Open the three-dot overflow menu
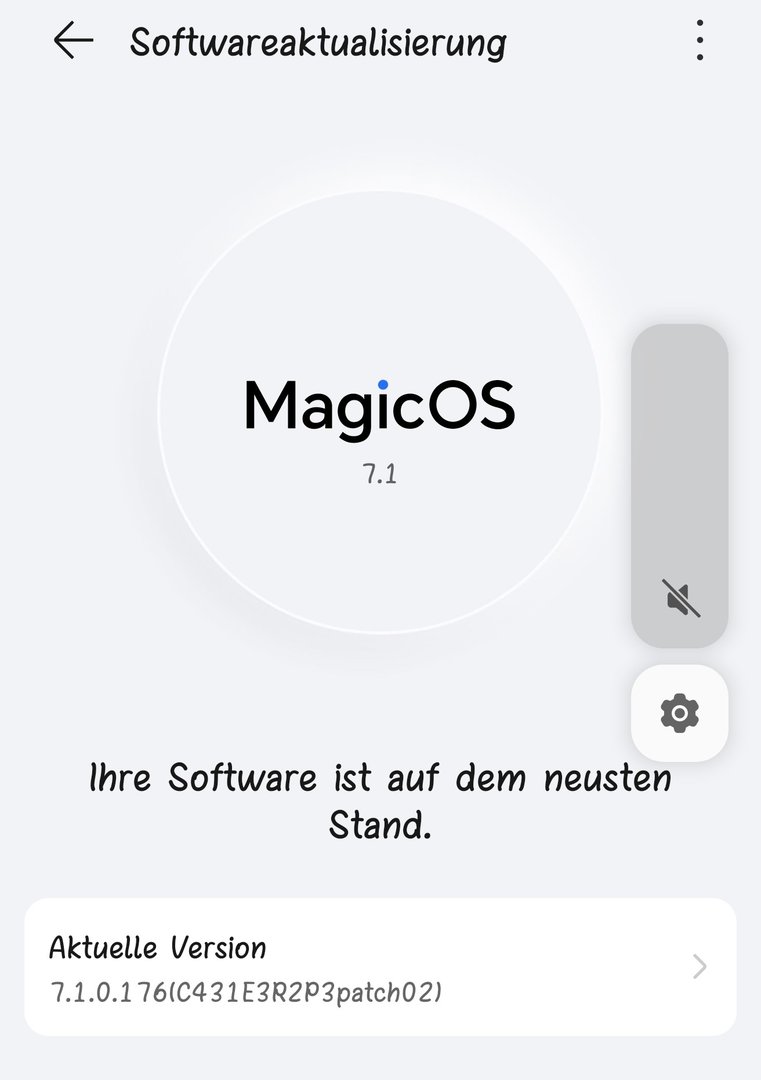Image resolution: width=761 pixels, height=1080 pixels. [x=699, y=41]
